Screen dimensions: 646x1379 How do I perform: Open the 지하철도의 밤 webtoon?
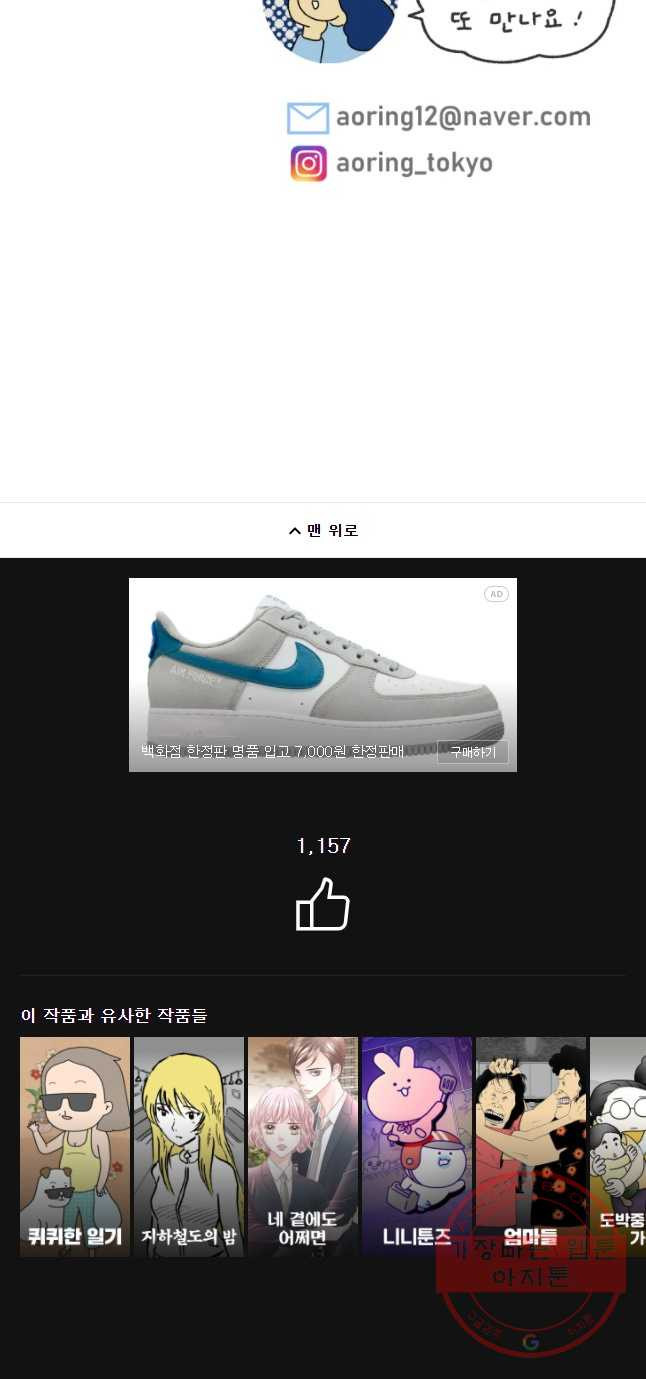[189, 1146]
